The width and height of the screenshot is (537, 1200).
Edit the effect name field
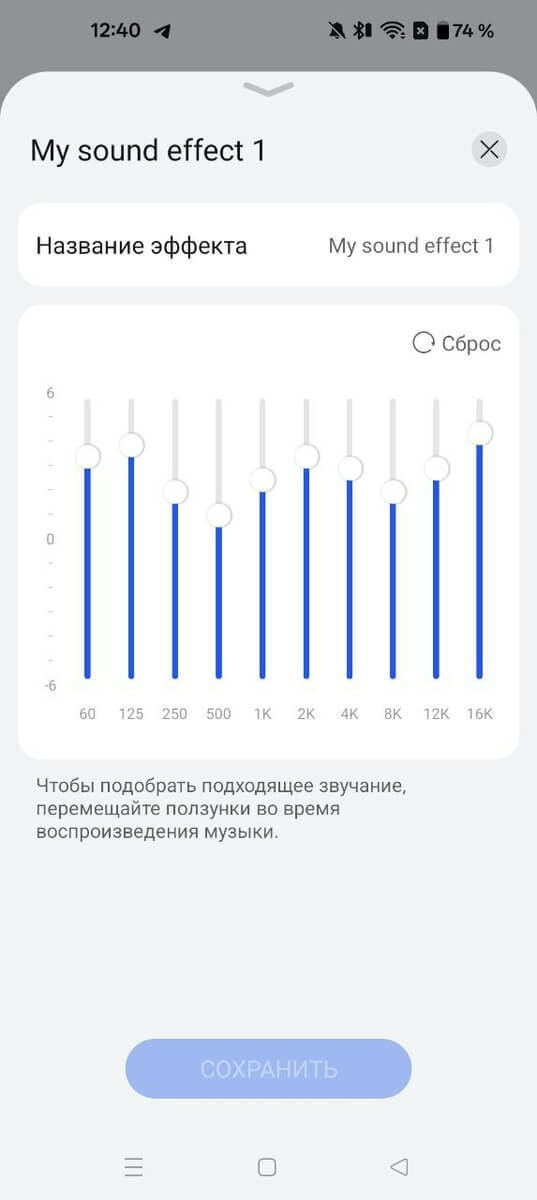coord(268,245)
